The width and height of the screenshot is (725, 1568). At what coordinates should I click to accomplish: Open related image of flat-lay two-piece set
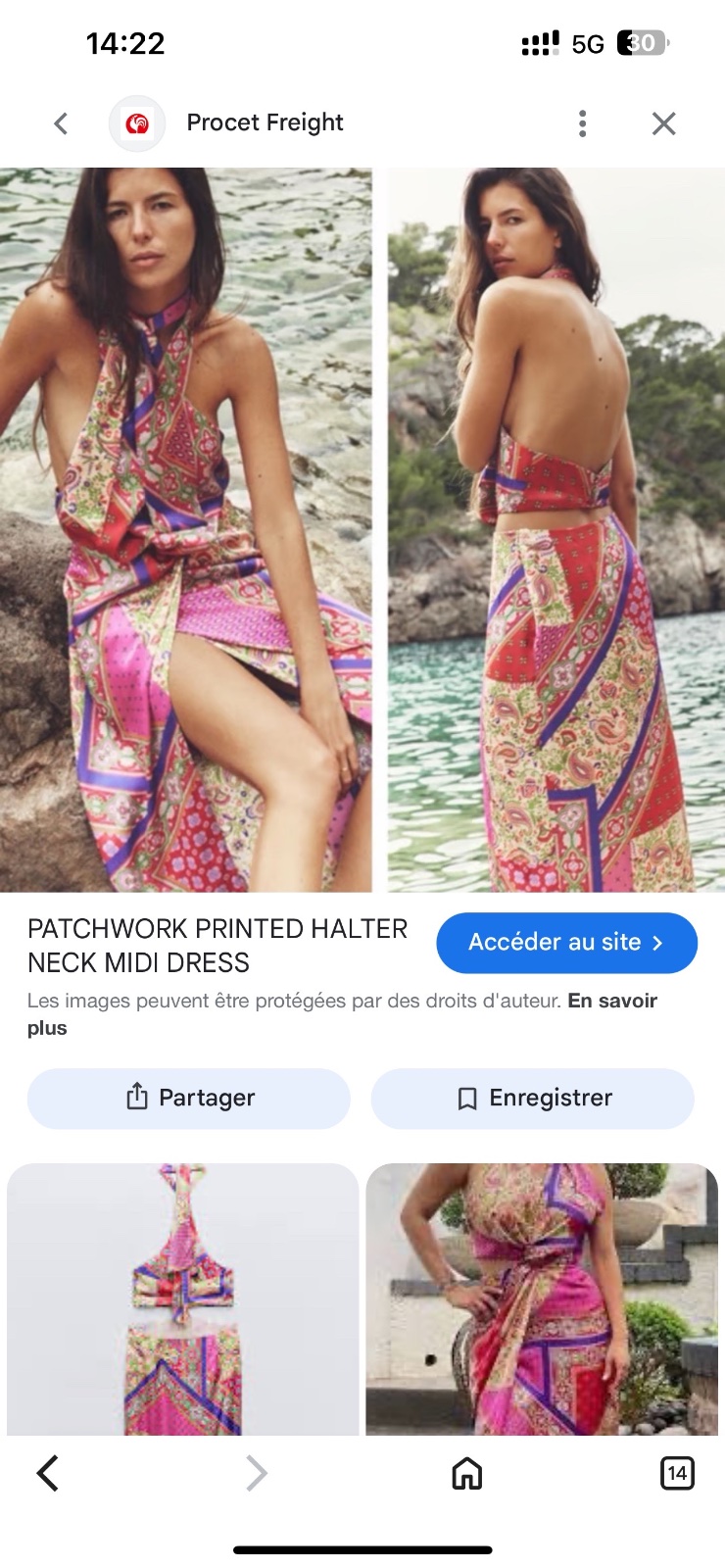click(x=183, y=1299)
